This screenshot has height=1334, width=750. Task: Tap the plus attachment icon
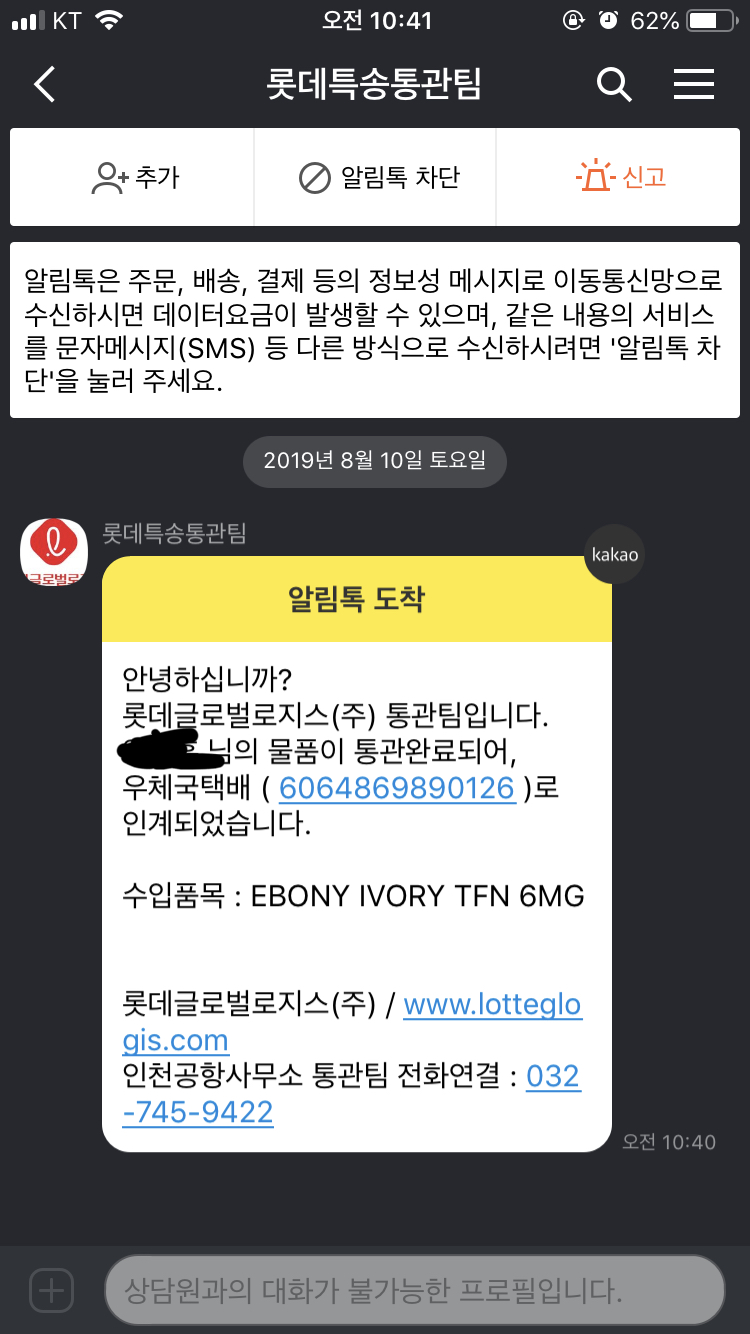coord(51,1290)
